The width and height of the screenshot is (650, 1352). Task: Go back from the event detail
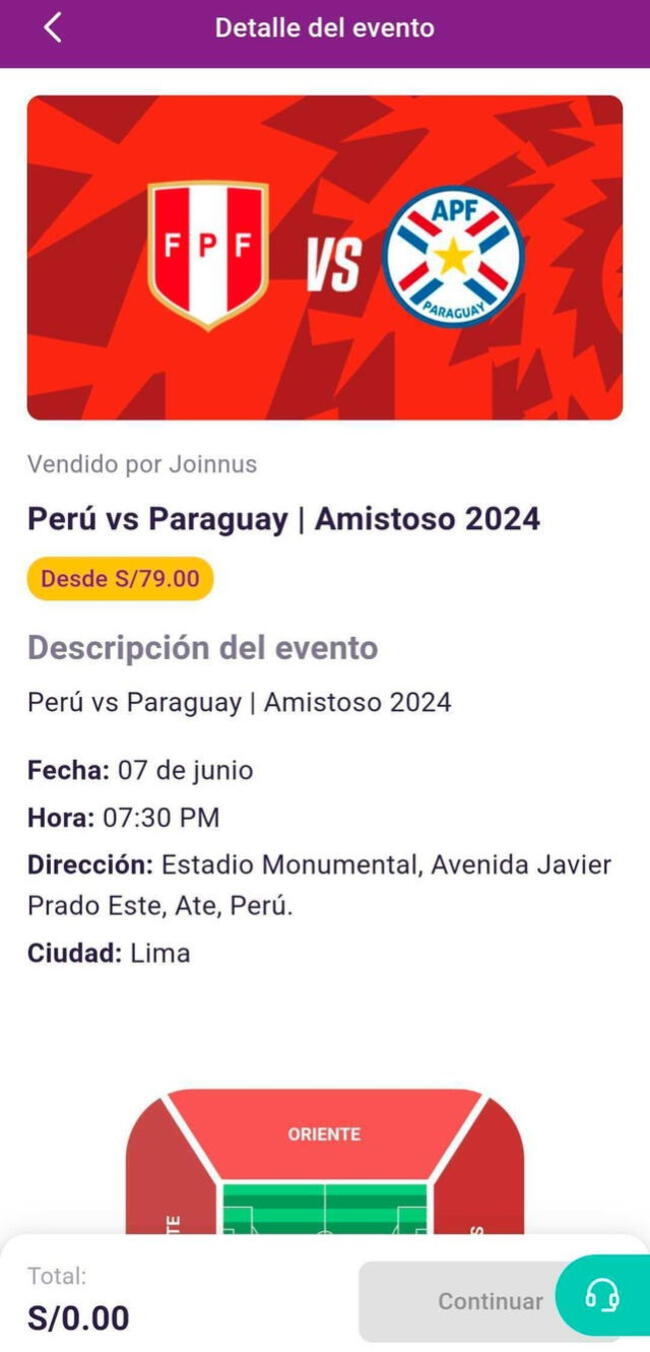tap(53, 28)
